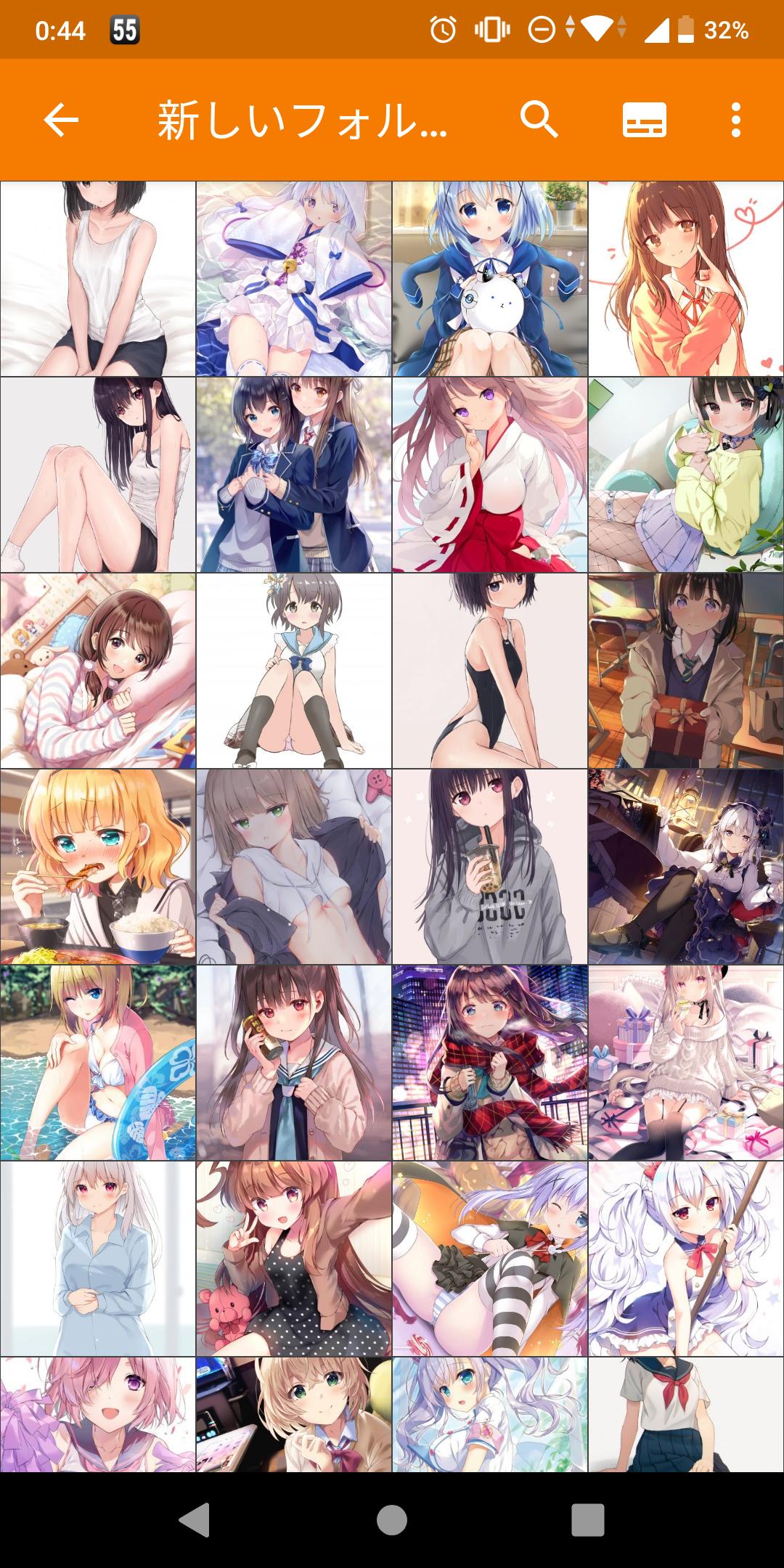Open image of girl with swim ring
The image size is (784, 1568).
point(98,1063)
